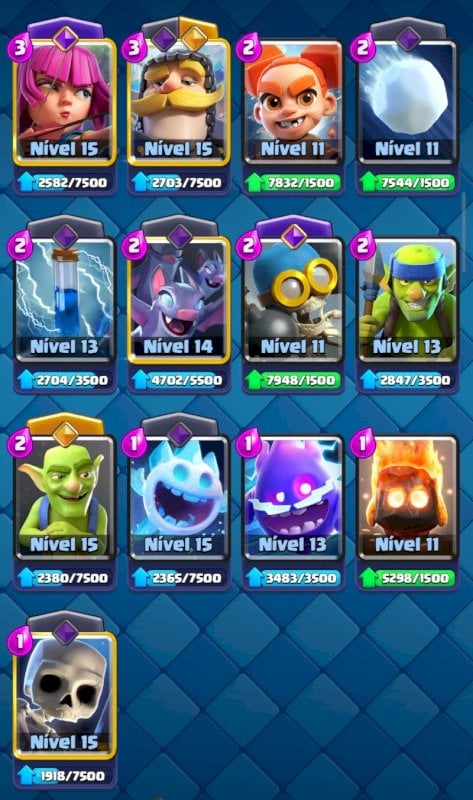This screenshot has height=800, width=473.
Task: Open the red-haired Berserker card with 7832/1500
Action: [293, 102]
